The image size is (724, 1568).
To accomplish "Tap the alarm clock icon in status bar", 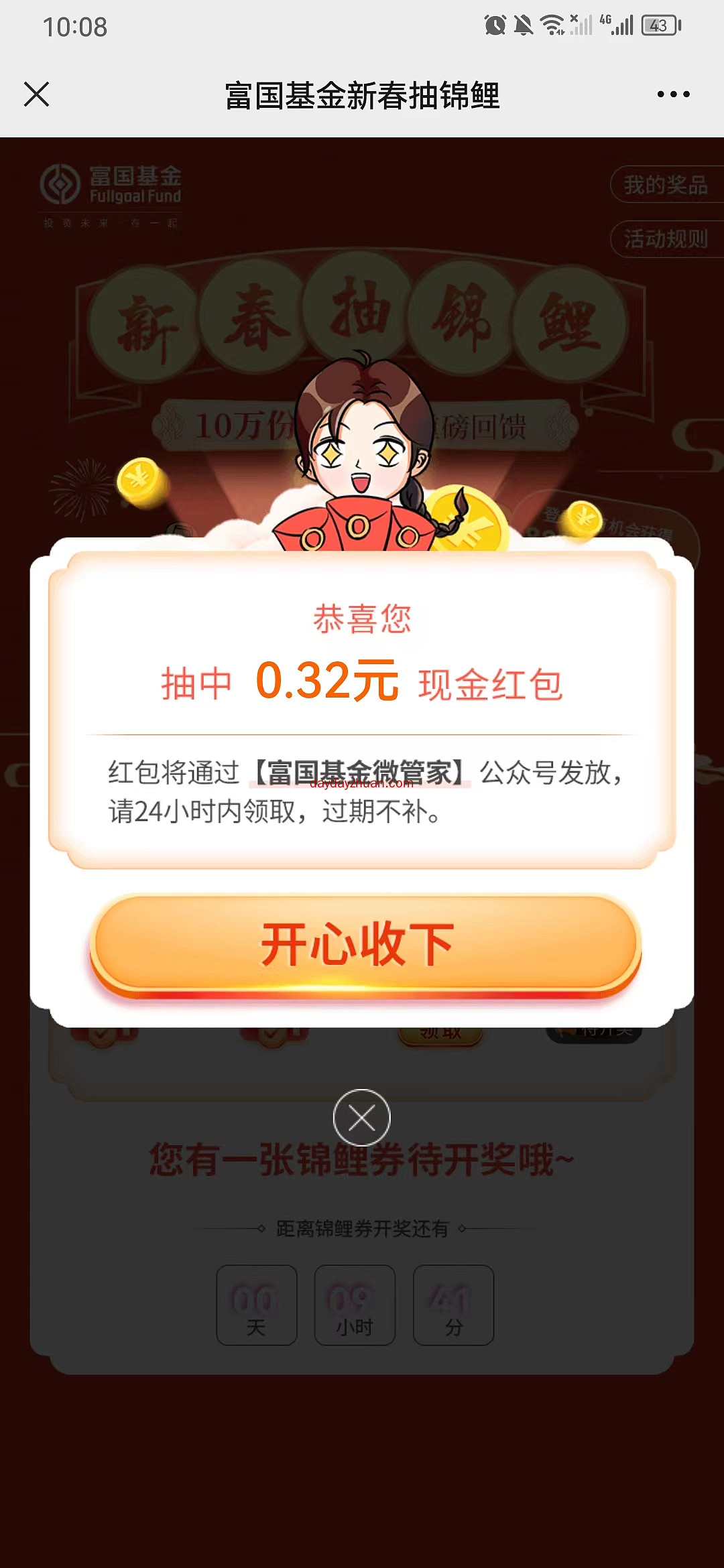I will pos(494,23).
